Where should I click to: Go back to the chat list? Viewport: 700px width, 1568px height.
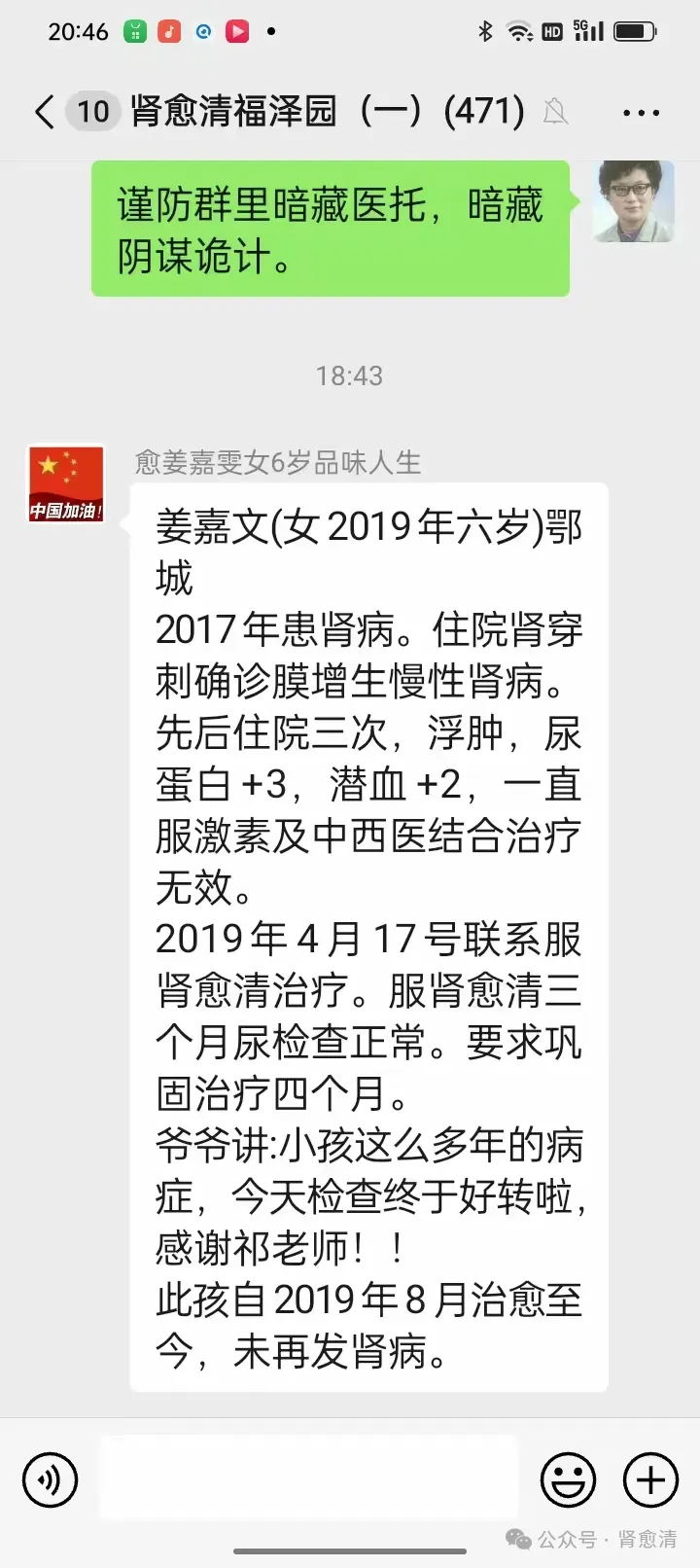pos(44,112)
